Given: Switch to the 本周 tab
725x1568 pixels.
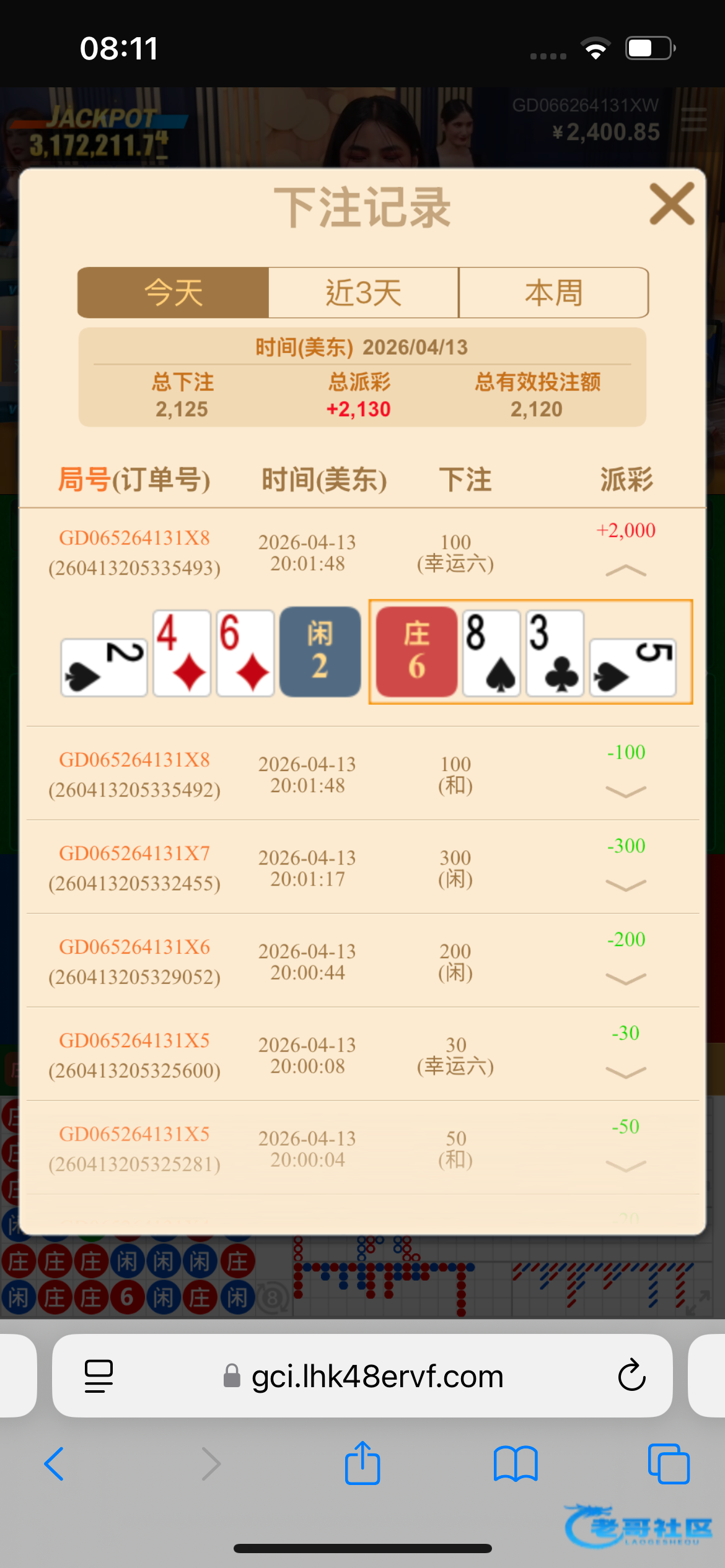Looking at the screenshot, I should pos(553,293).
